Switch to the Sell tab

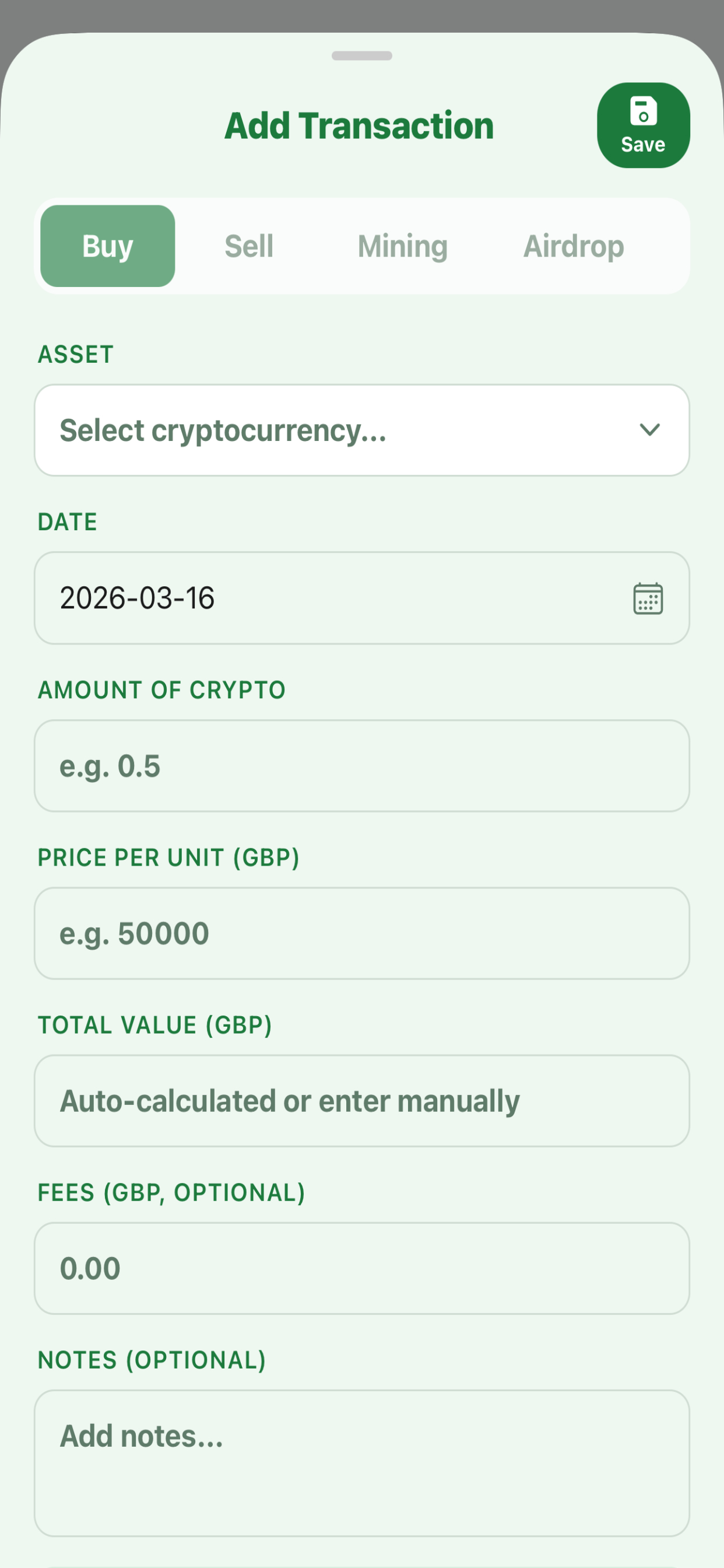pyautogui.click(x=249, y=246)
